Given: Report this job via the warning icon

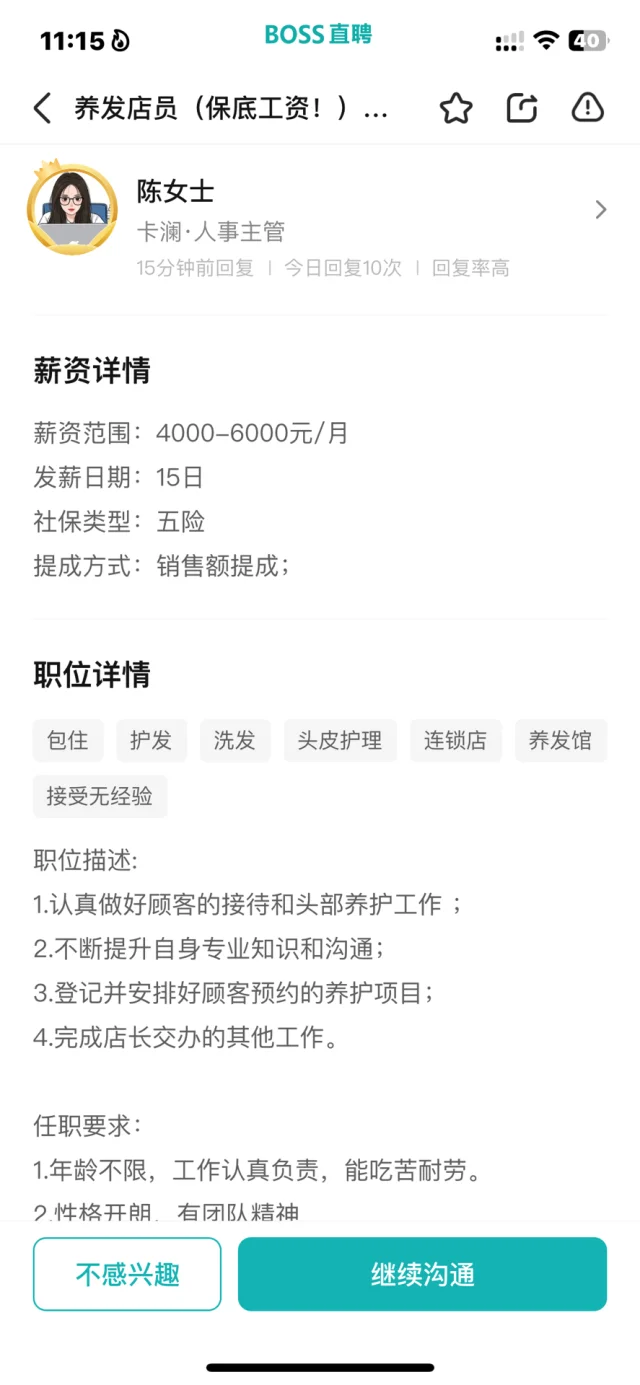Looking at the screenshot, I should click(588, 108).
